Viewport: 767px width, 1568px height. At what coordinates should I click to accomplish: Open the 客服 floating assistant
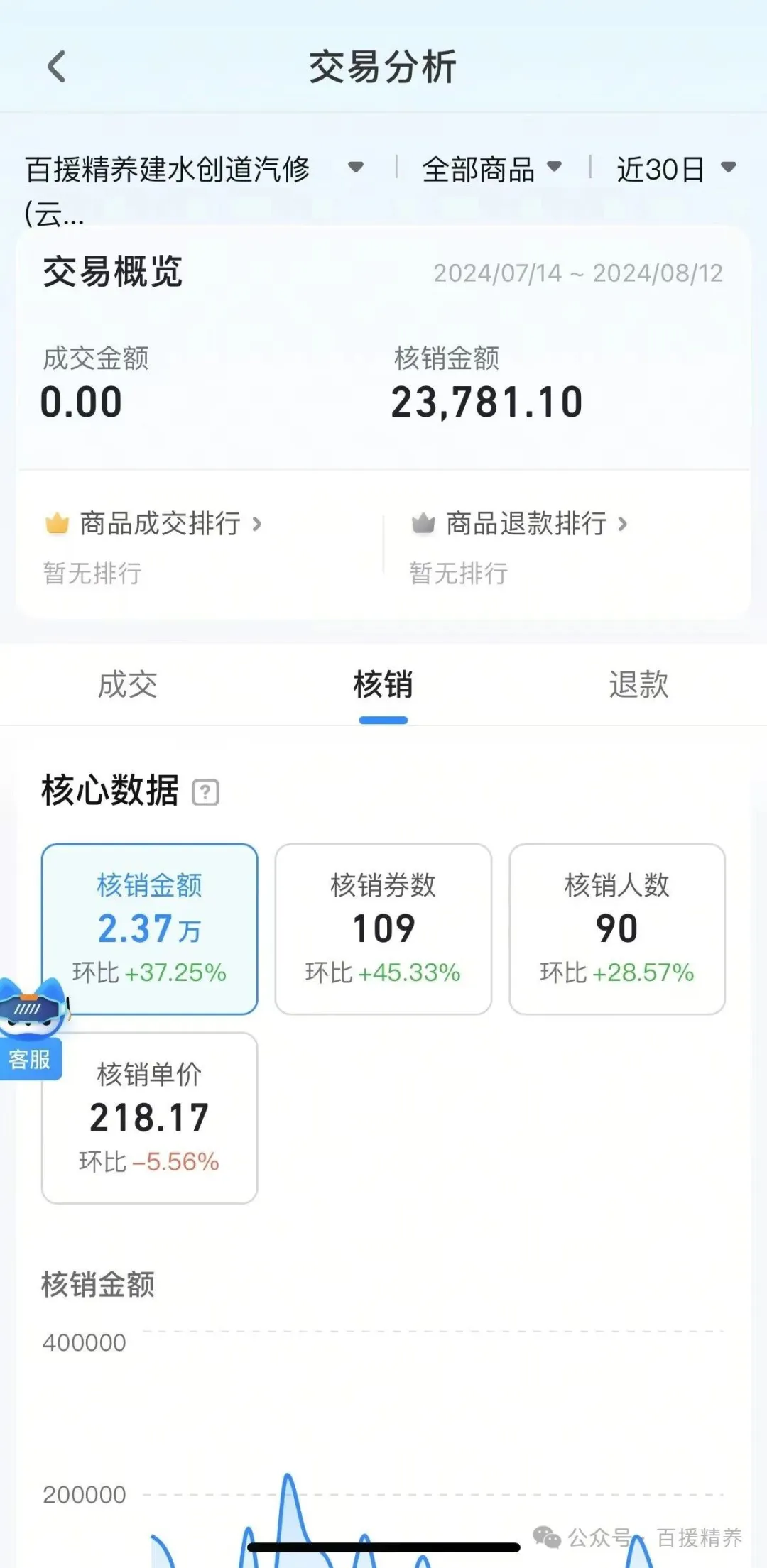click(x=33, y=1028)
